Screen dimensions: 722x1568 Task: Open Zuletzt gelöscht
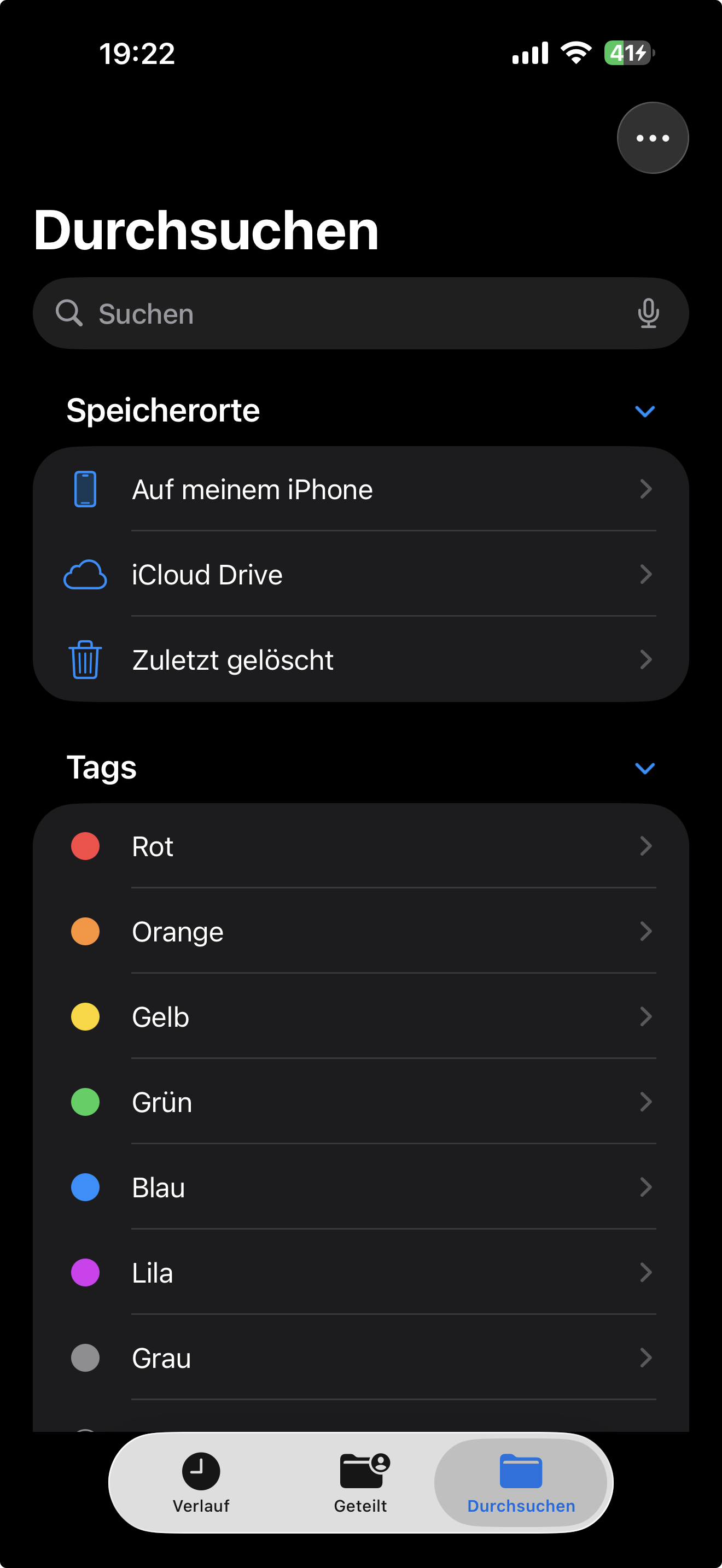360,660
